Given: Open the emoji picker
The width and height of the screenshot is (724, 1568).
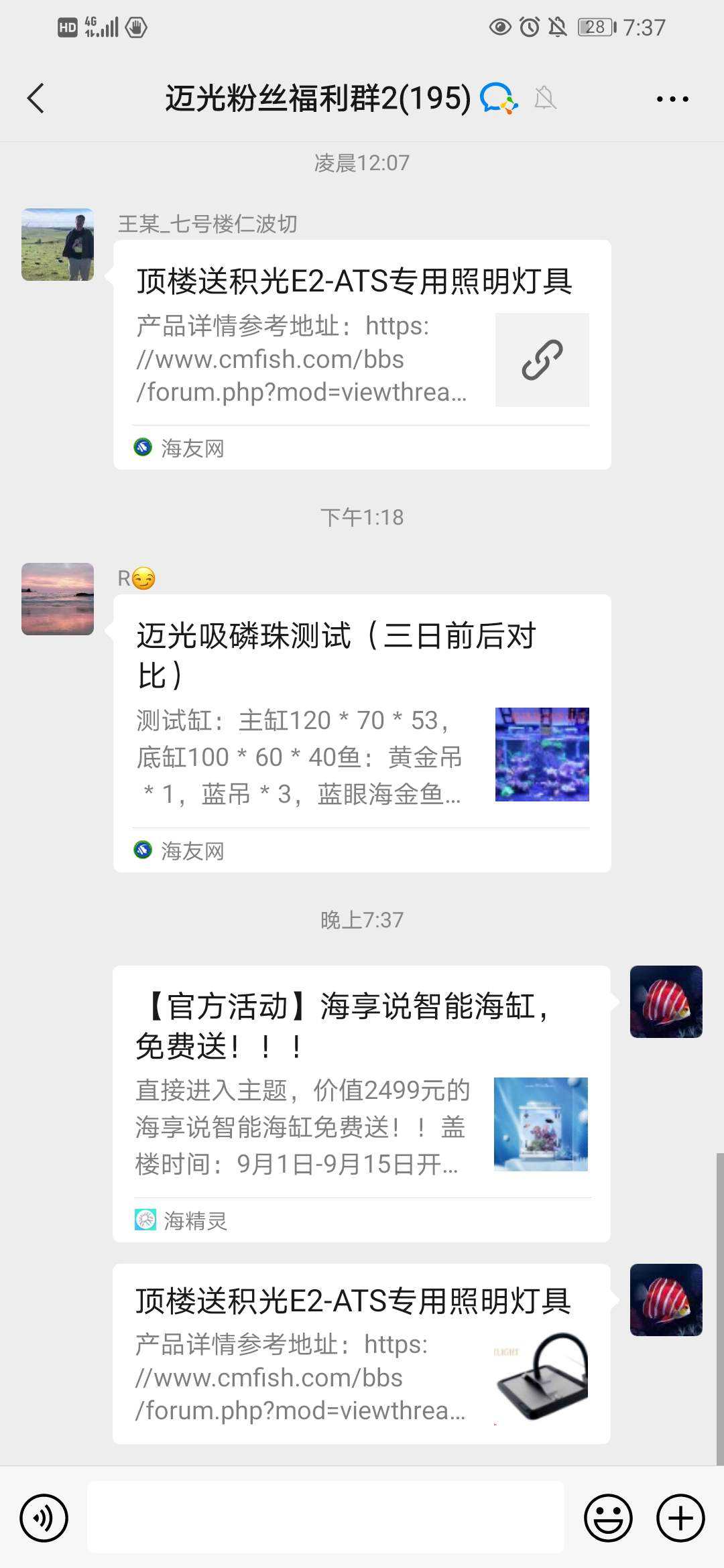Looking at the screenshot, I should (608, 1518).
